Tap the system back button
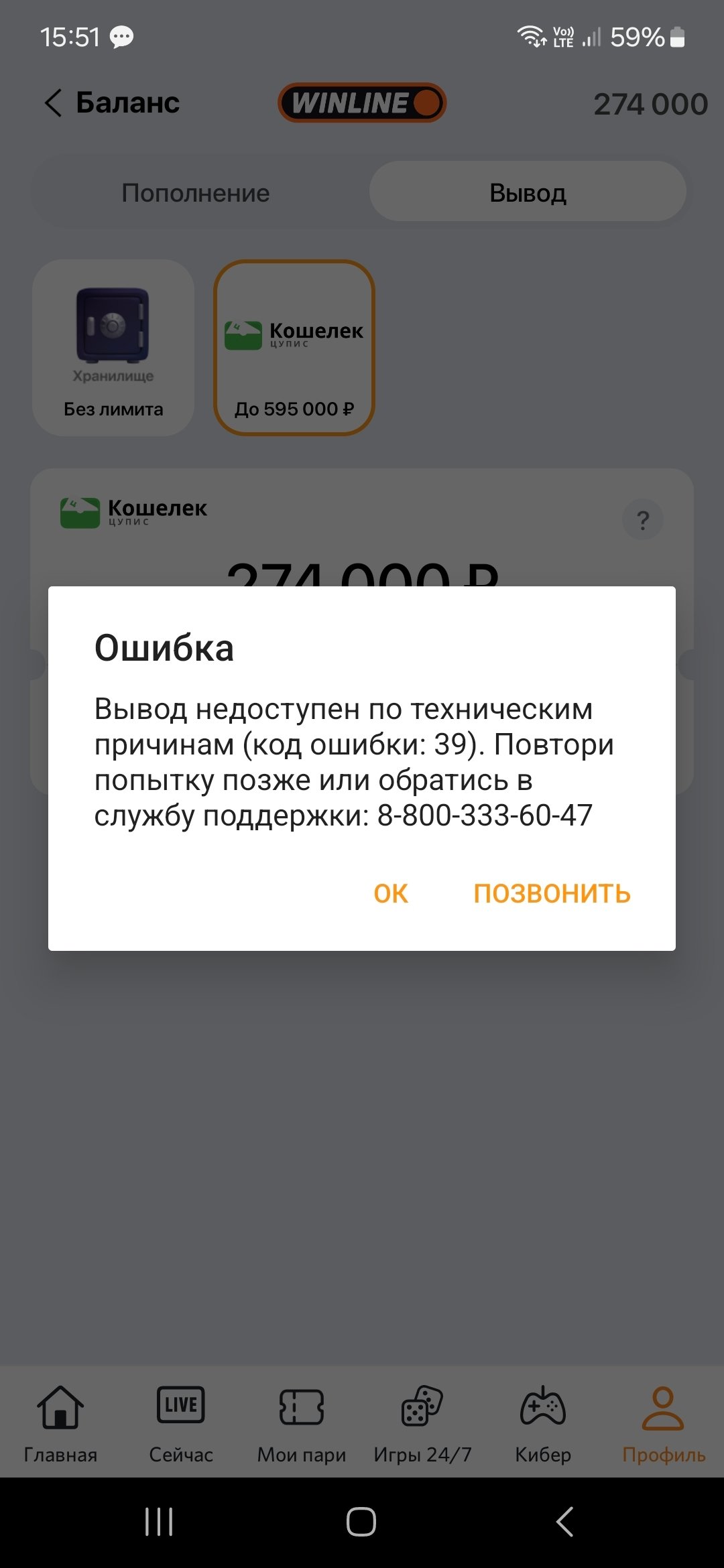The width and height of the screenshot is (724, 1568). (564, 1521)
